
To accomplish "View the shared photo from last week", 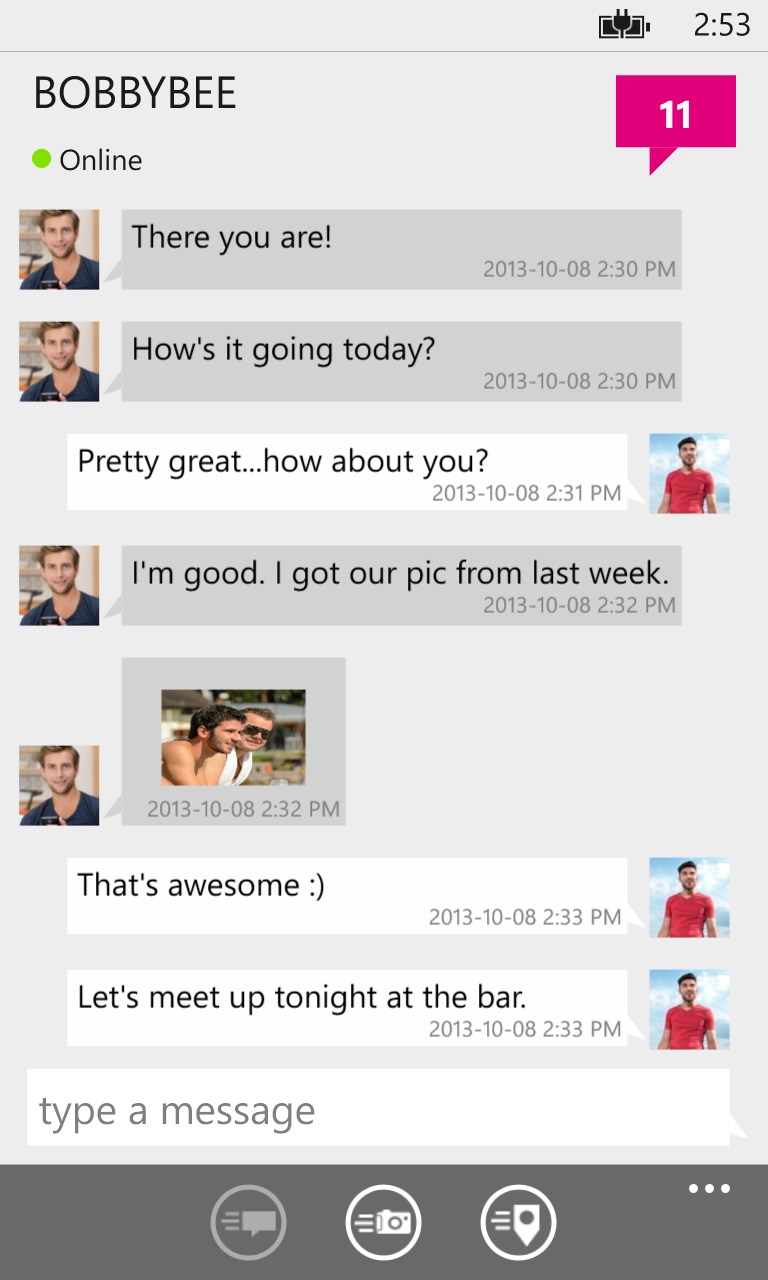I will point(233,737).
